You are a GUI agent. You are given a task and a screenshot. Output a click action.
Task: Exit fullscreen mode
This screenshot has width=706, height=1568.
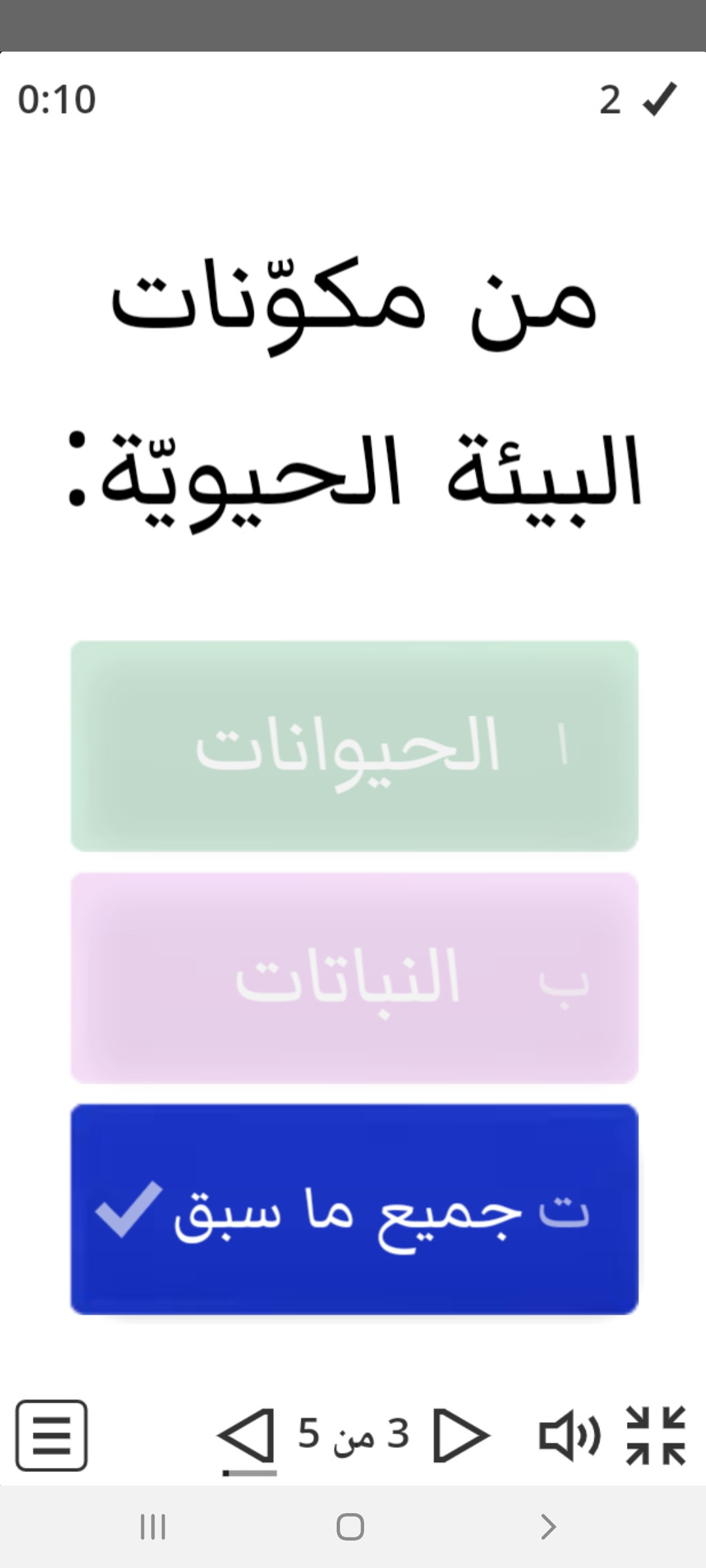[x=656, y=1435]
